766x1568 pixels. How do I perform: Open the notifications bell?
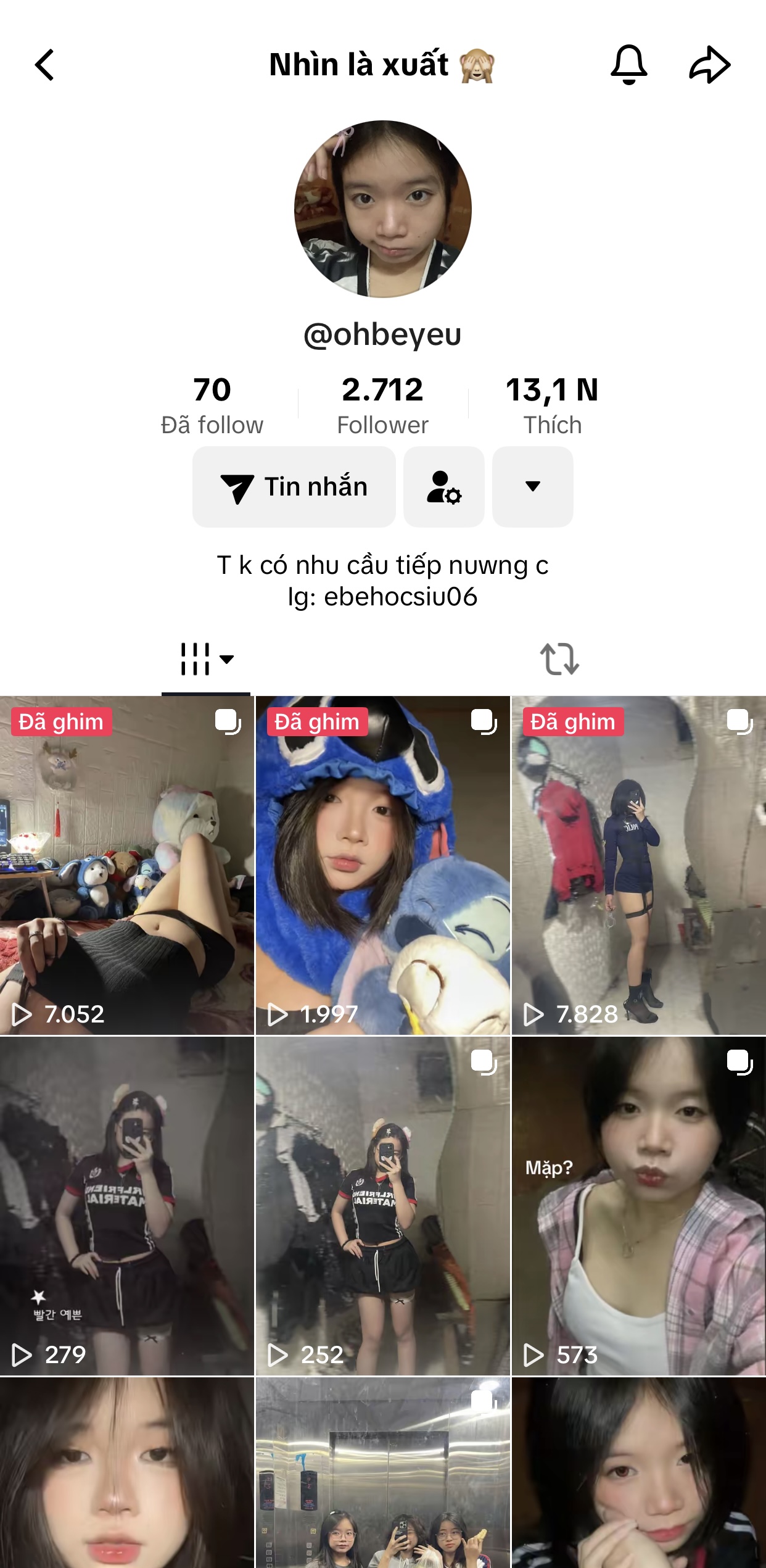pyautogui.click(x=628, y=64)
